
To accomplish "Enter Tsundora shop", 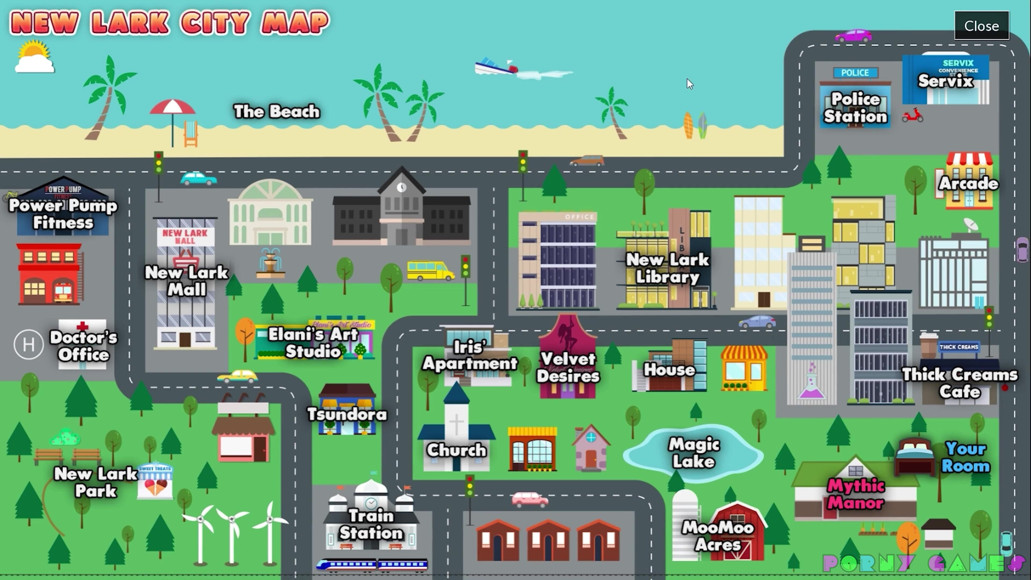I will click(x=347, y=414).
